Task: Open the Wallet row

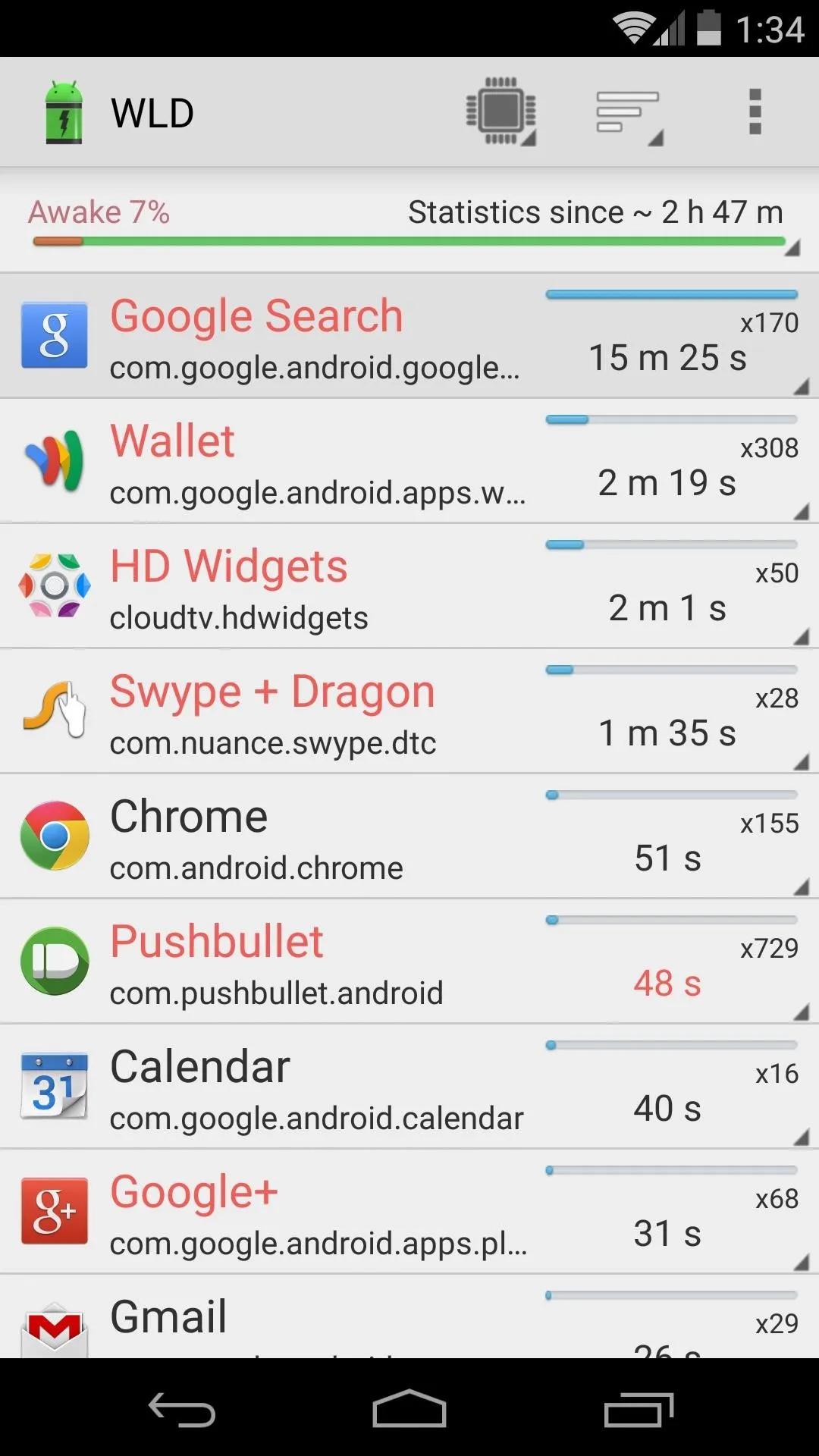Action: 409,461
